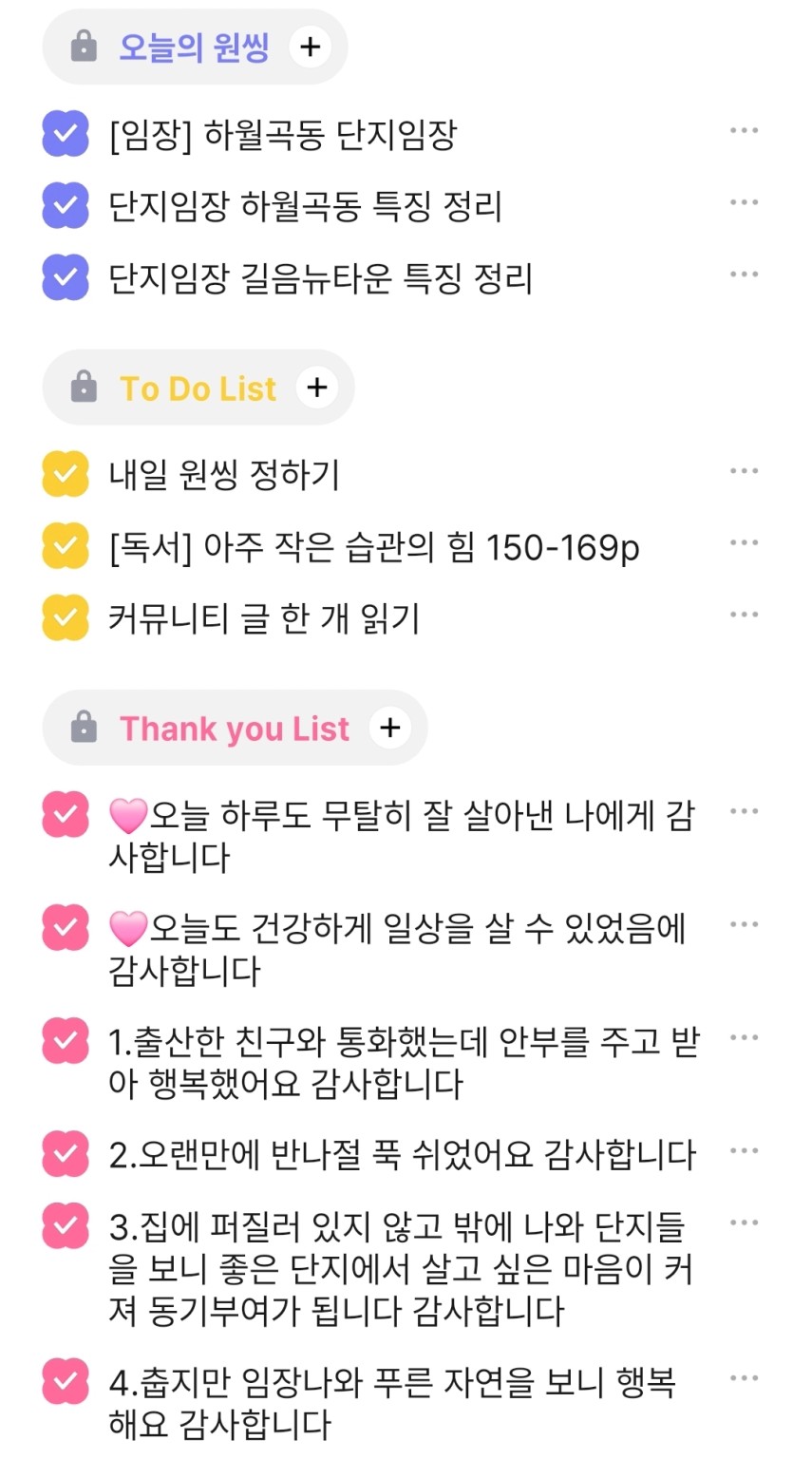Add an entry to Thank you List
812x1459 pixels.
tap(389, 728)
